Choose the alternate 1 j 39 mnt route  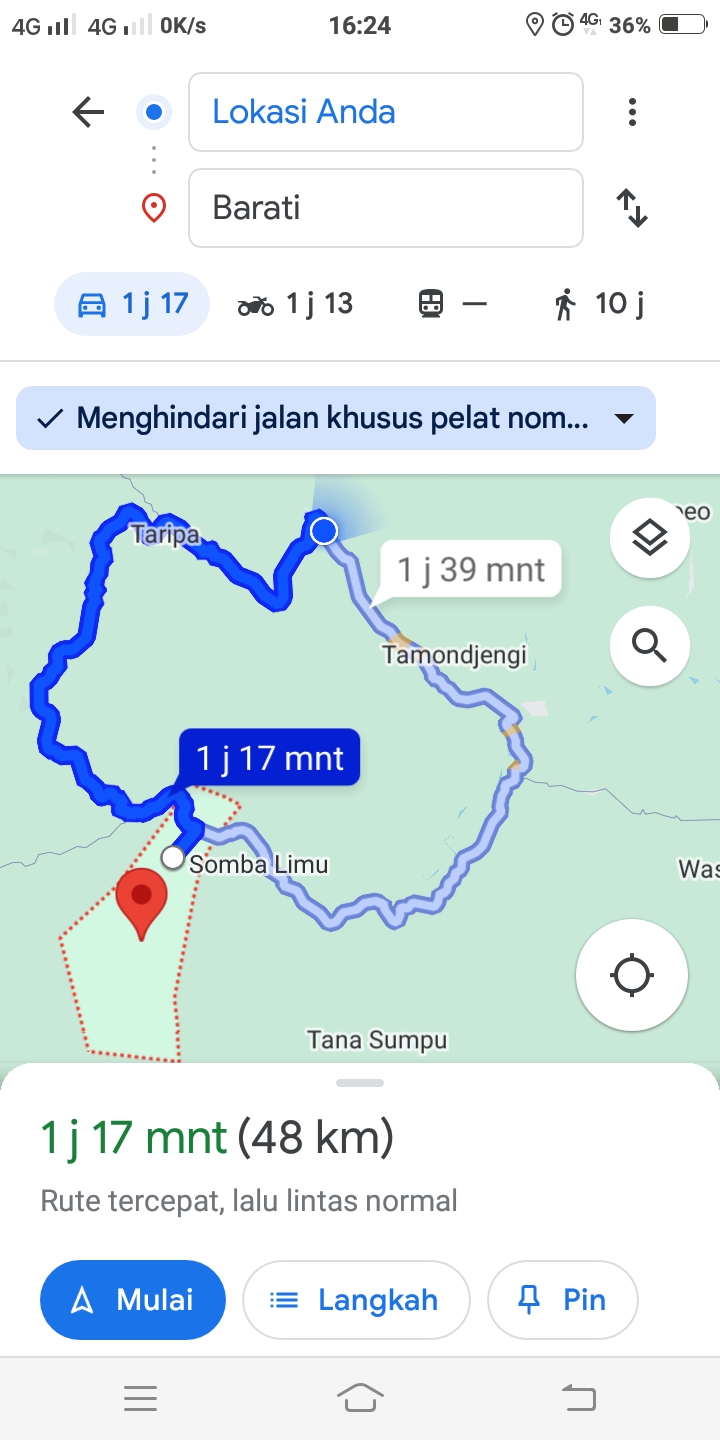(471, 570)
